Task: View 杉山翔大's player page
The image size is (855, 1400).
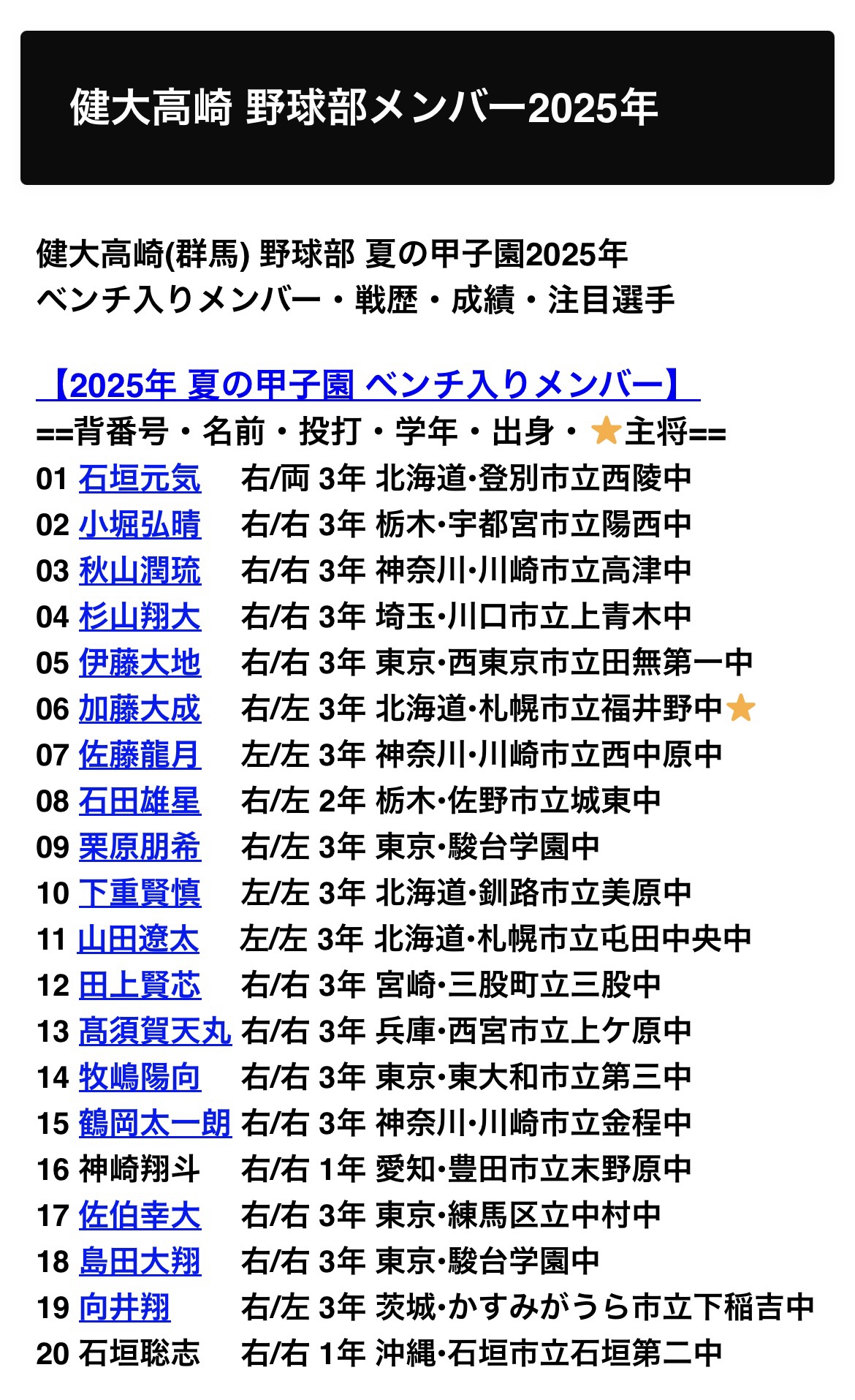Action: (140, 616)
